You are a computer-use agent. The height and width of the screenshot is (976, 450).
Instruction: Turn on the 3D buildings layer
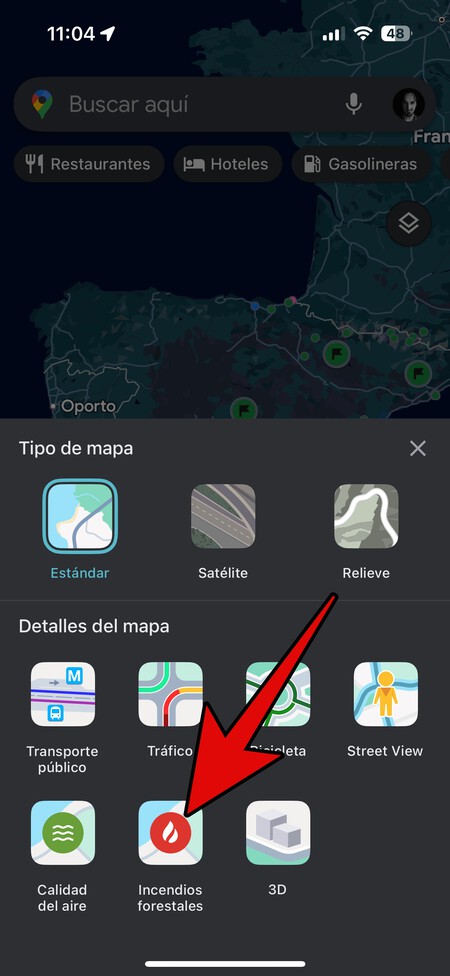[278, 833]
